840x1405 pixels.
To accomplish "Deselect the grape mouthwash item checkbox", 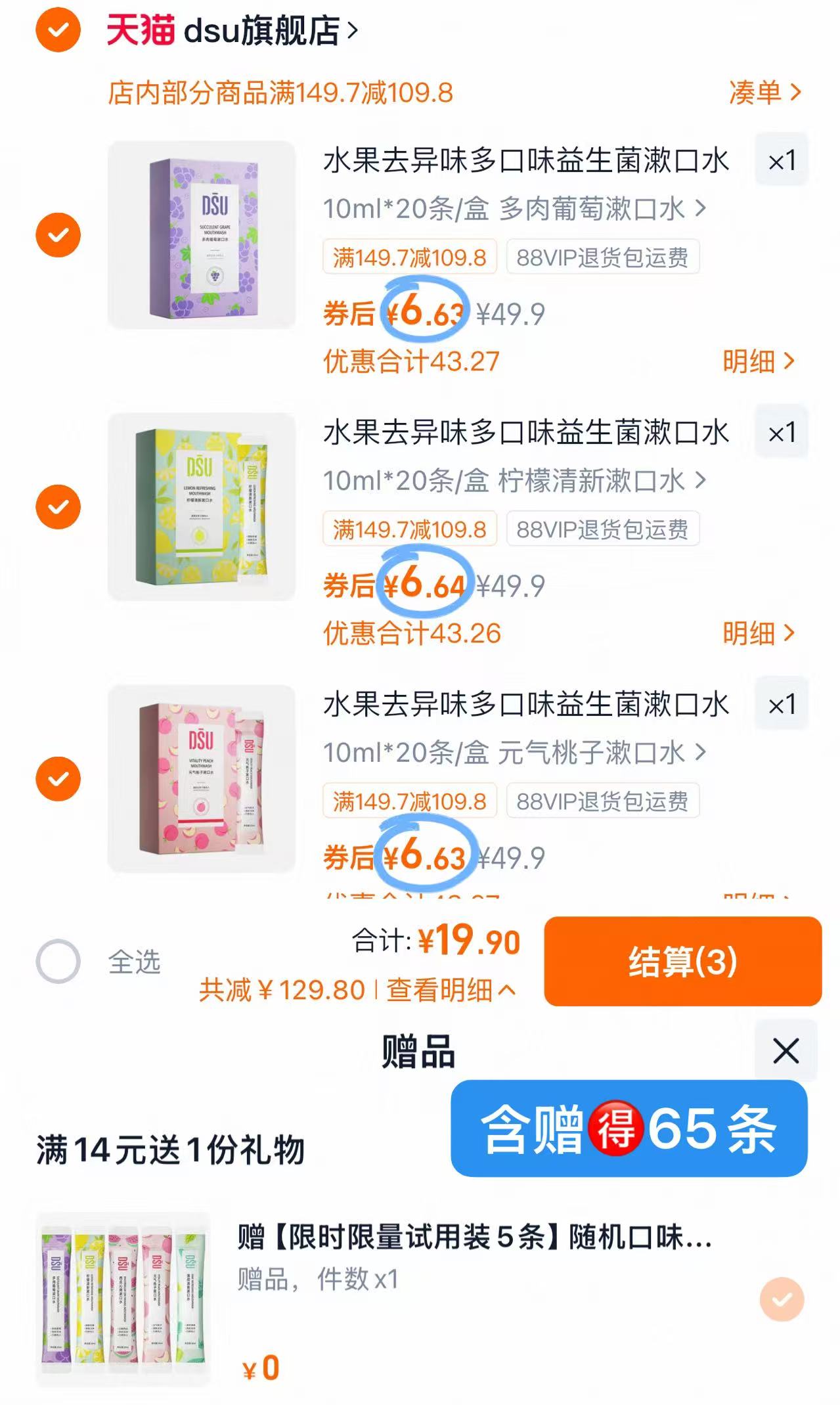I will click(x=60, y=233).
